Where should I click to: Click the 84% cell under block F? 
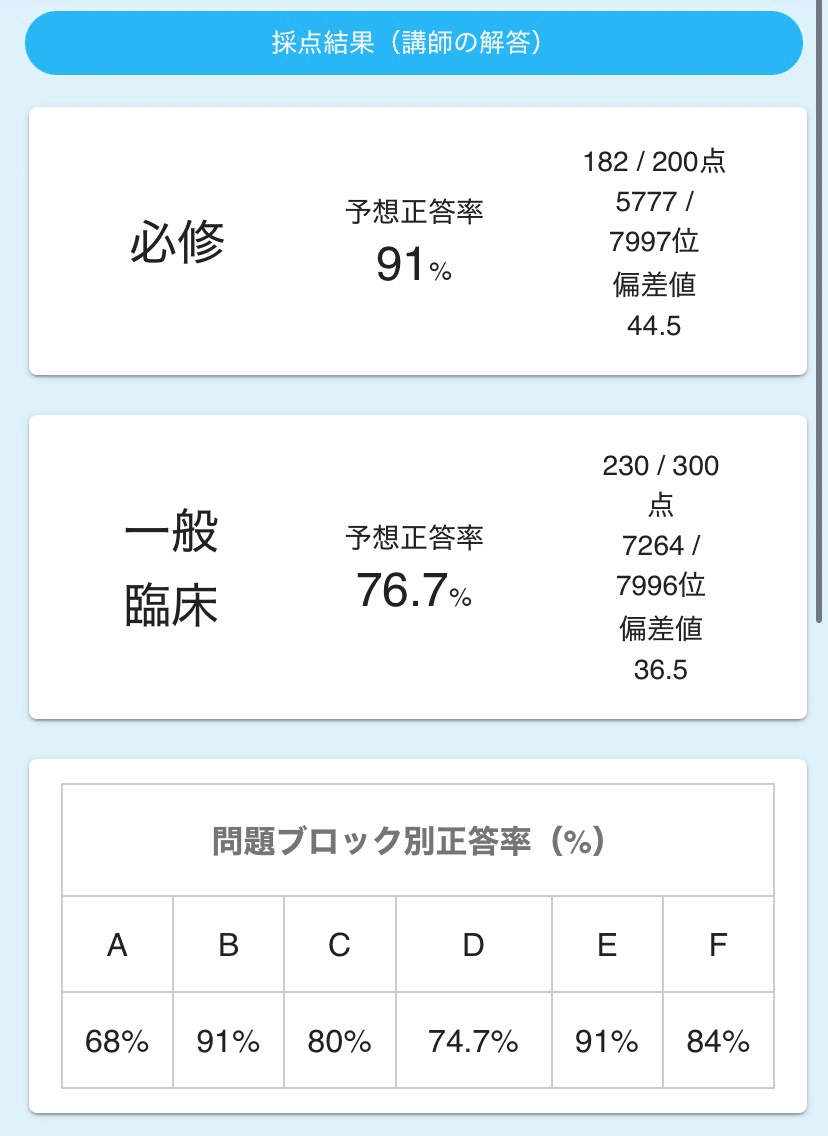click(717, 1040)
